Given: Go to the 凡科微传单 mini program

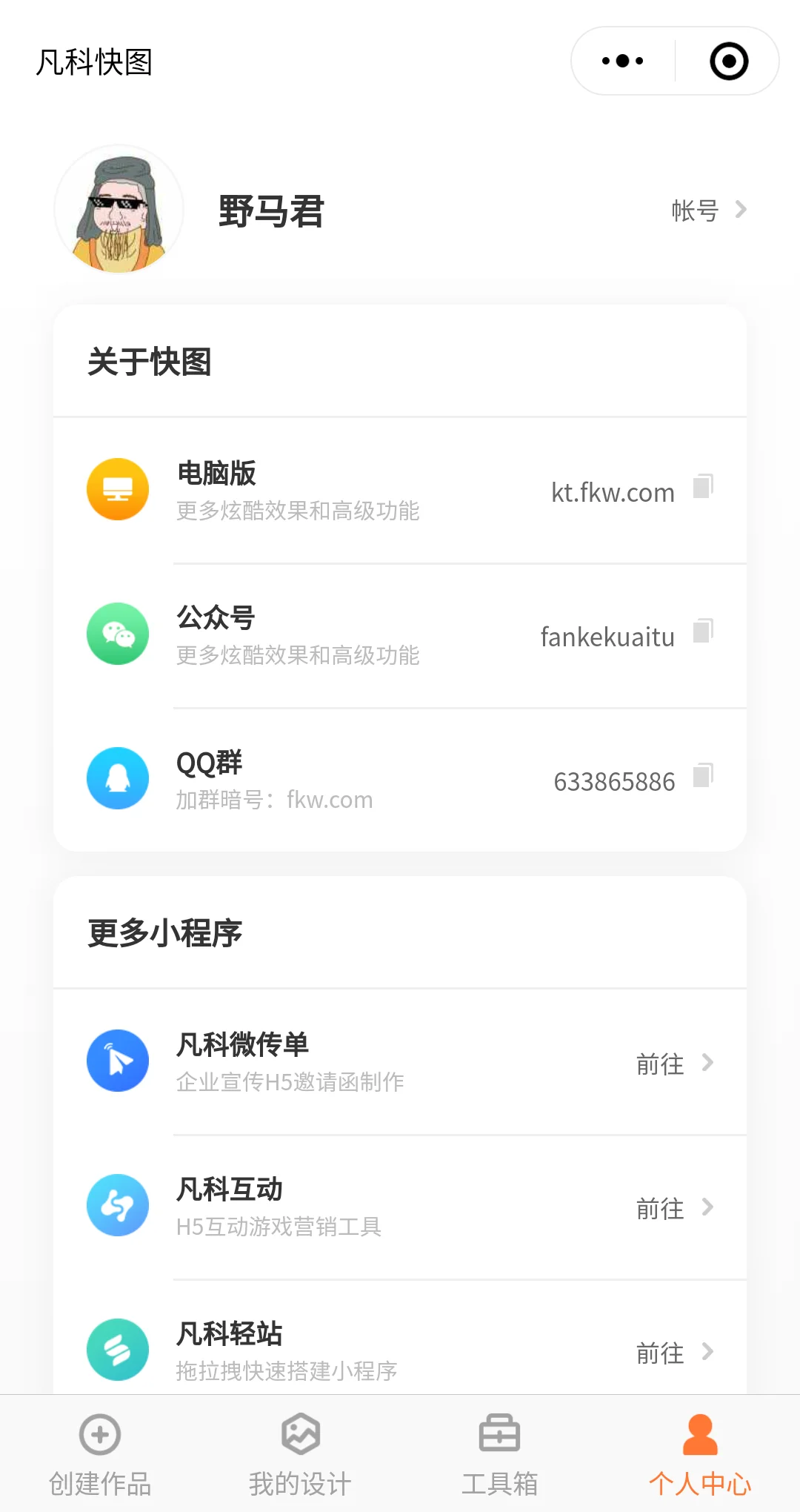Looking at the screenshot, I should tap(673, 1064).
